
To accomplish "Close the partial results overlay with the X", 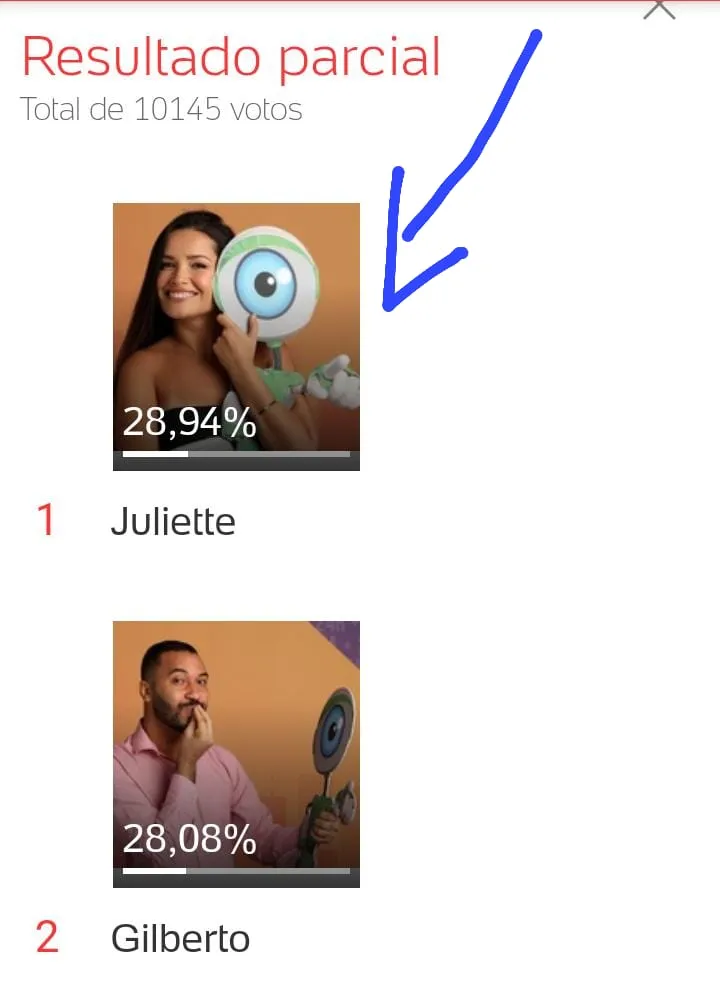I will (658, 8).
